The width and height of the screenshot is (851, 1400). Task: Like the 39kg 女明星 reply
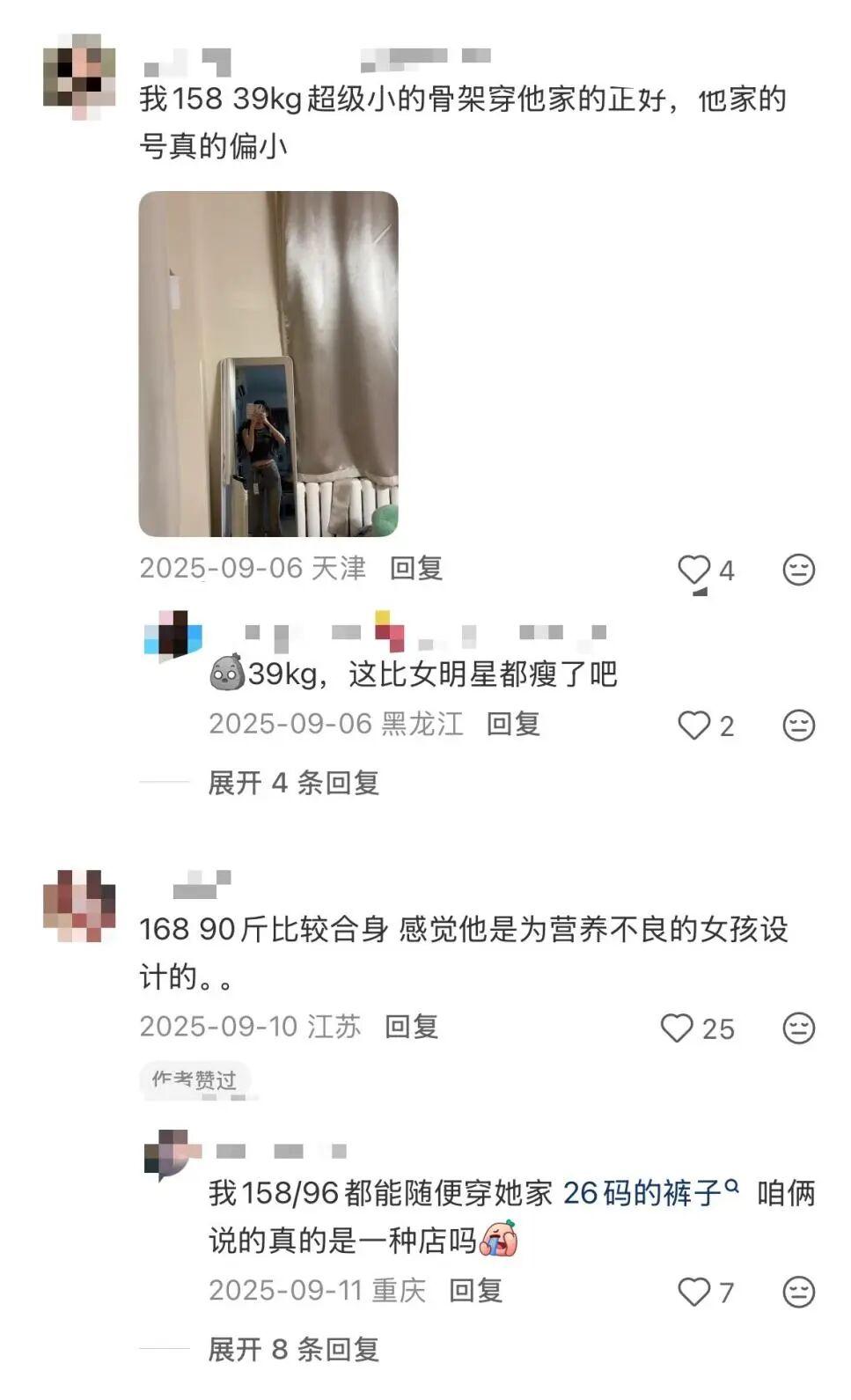[x=693, y=726]
